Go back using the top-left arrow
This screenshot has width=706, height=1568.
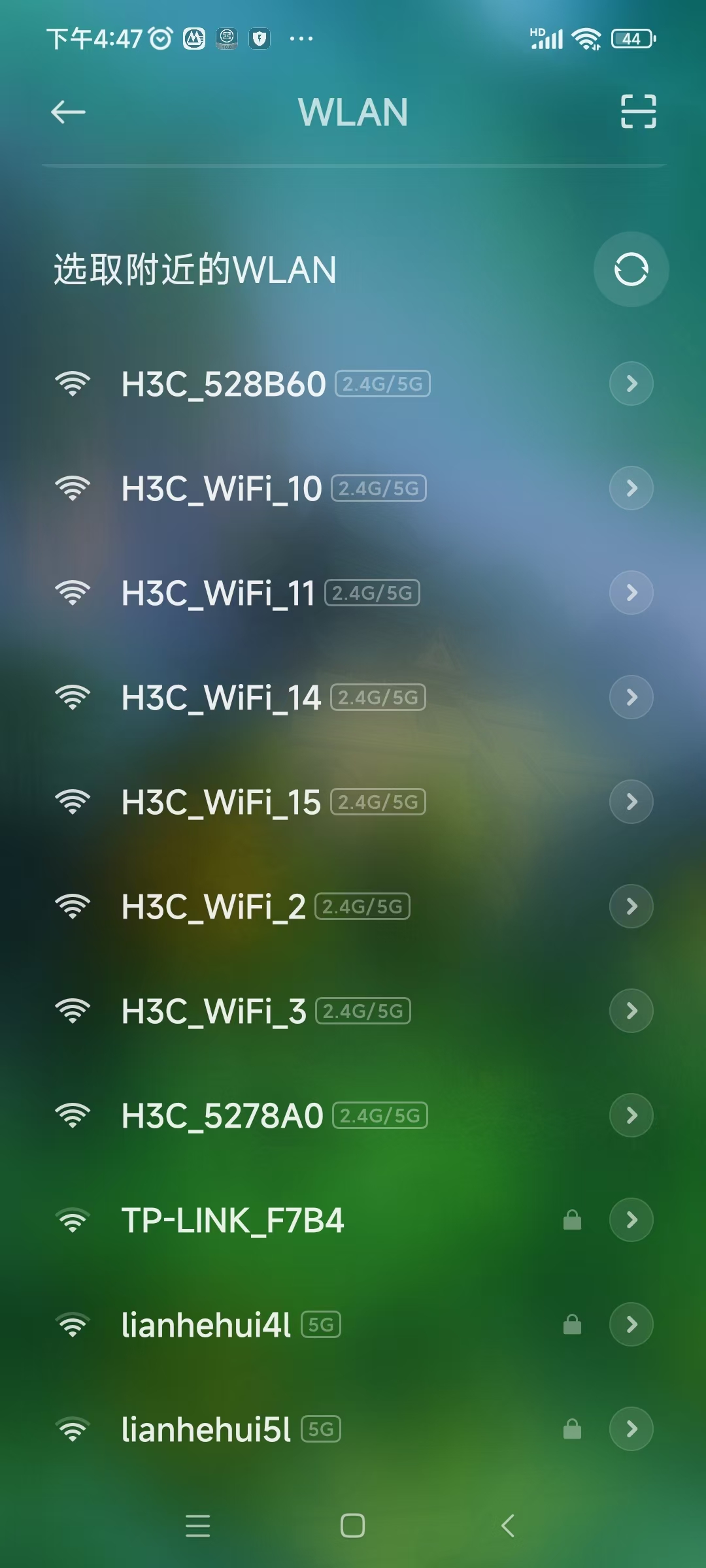tap(68, 112)
